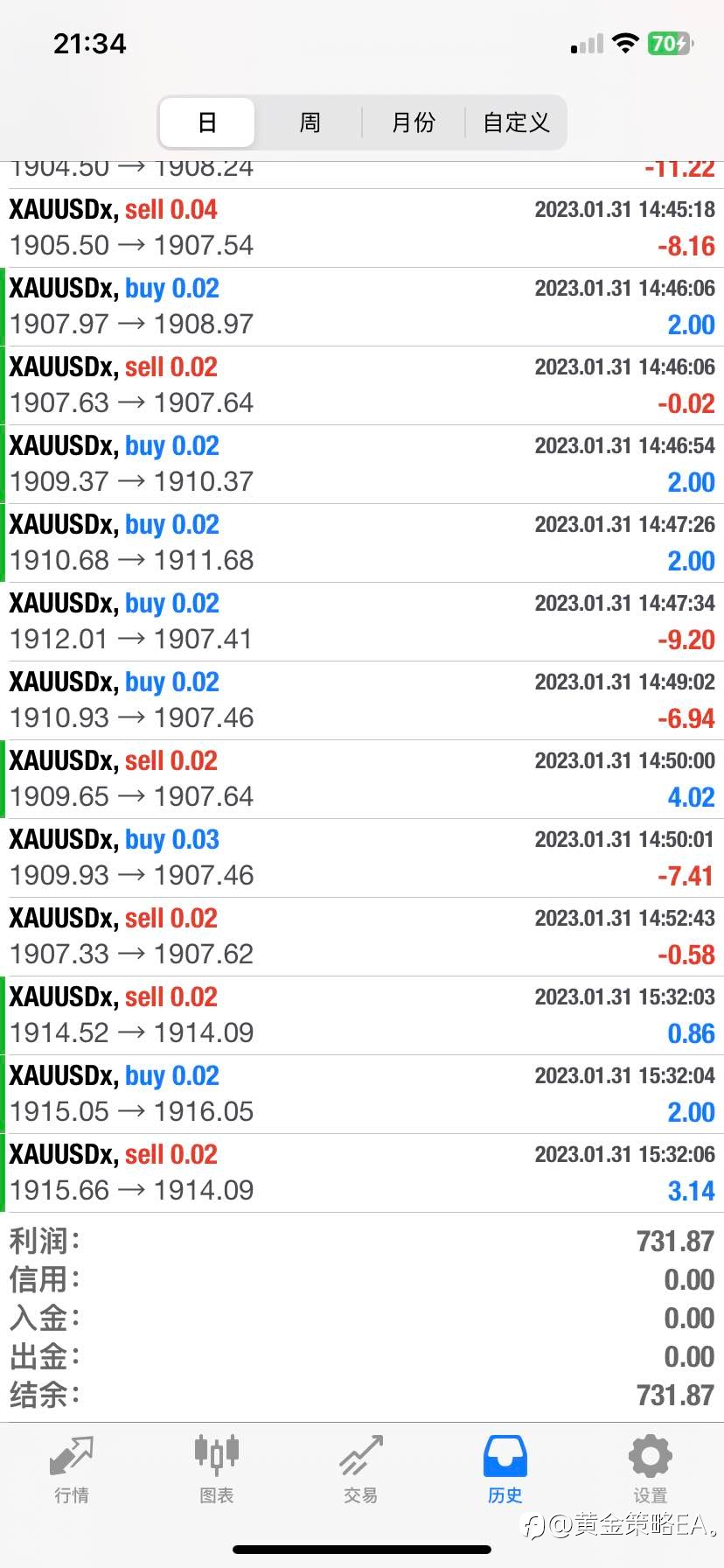Open the 自定义 date range tab
The image size is (724, 1568).
point(516,122)
